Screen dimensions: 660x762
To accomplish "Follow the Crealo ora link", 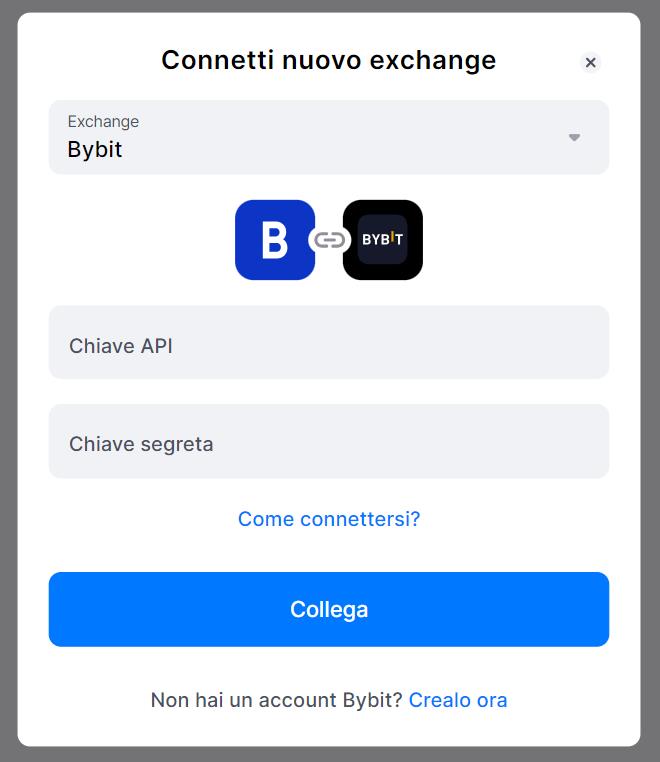I will [458, 700].
